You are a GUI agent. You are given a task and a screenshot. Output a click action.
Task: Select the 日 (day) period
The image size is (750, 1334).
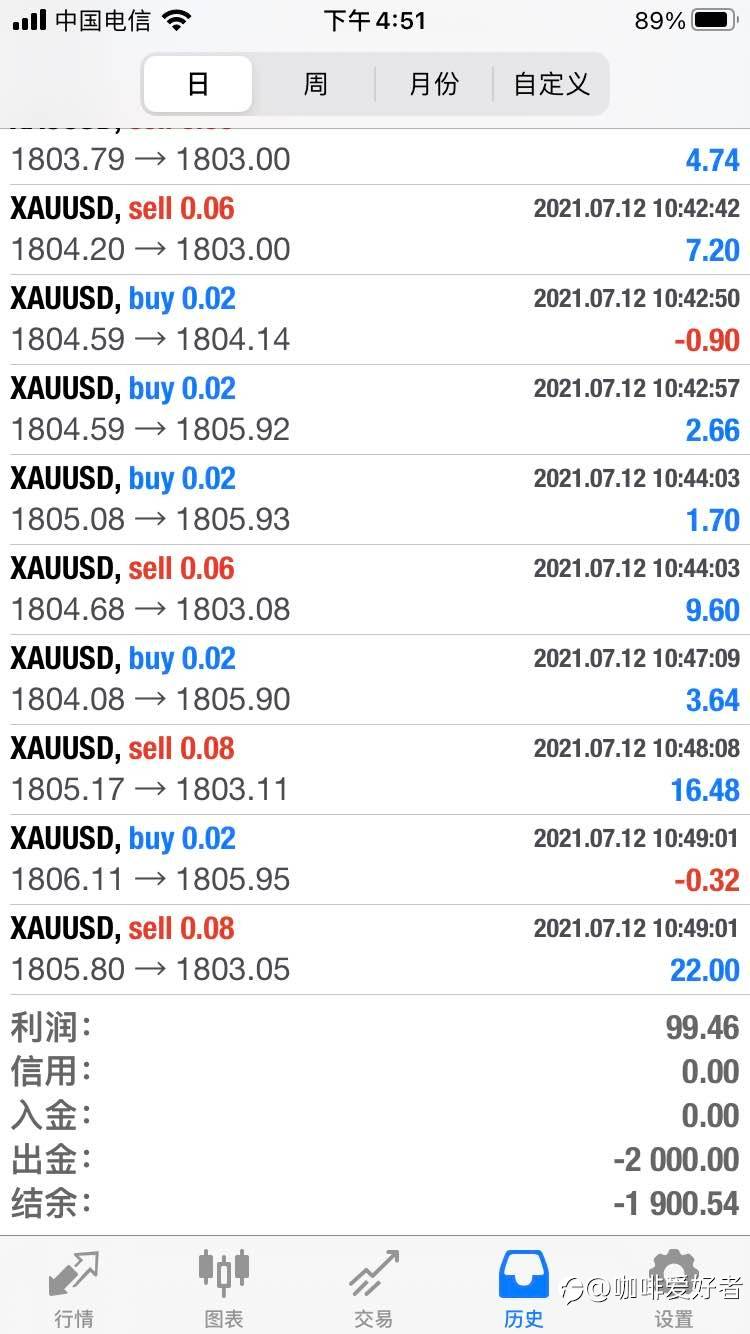[x=198, y=84]
